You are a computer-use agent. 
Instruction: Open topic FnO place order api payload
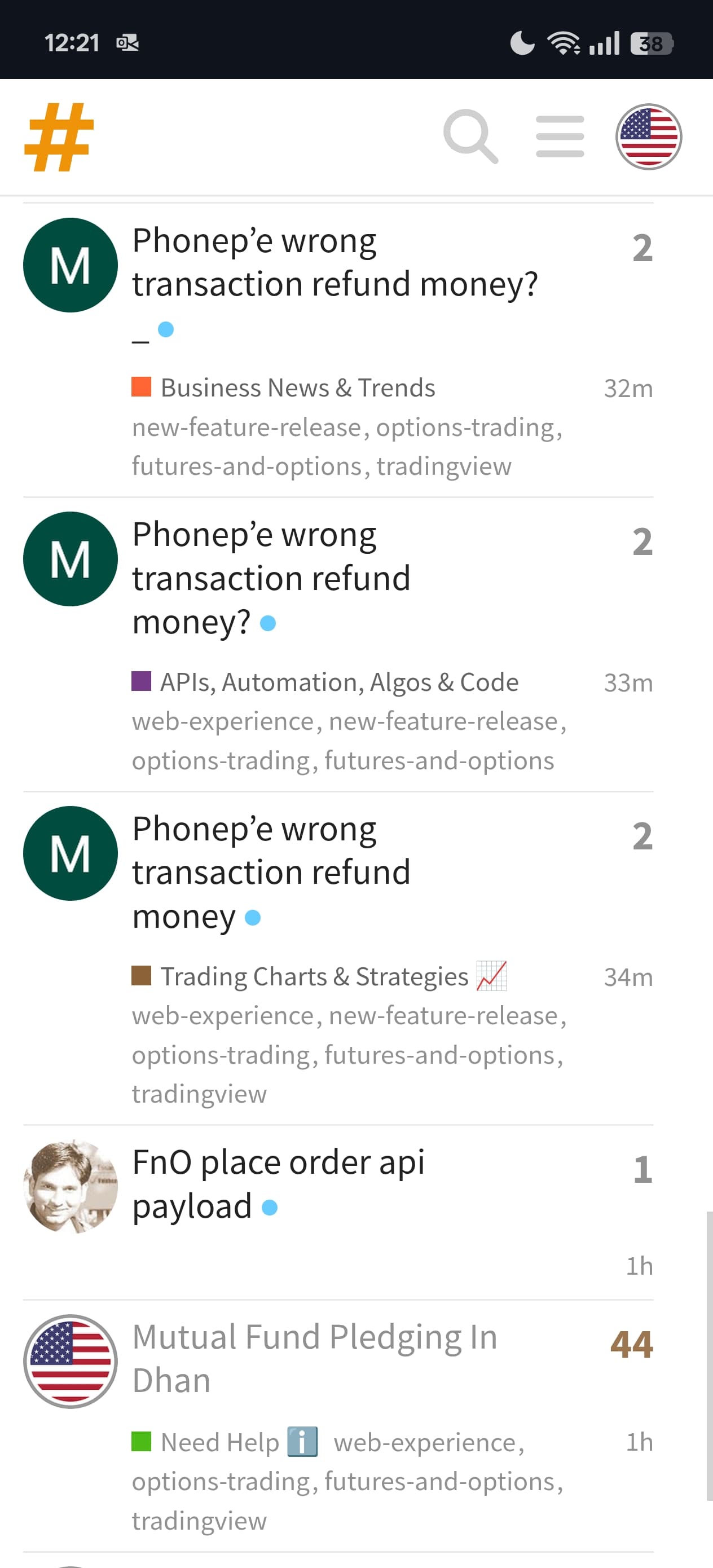click(278, 1184)
